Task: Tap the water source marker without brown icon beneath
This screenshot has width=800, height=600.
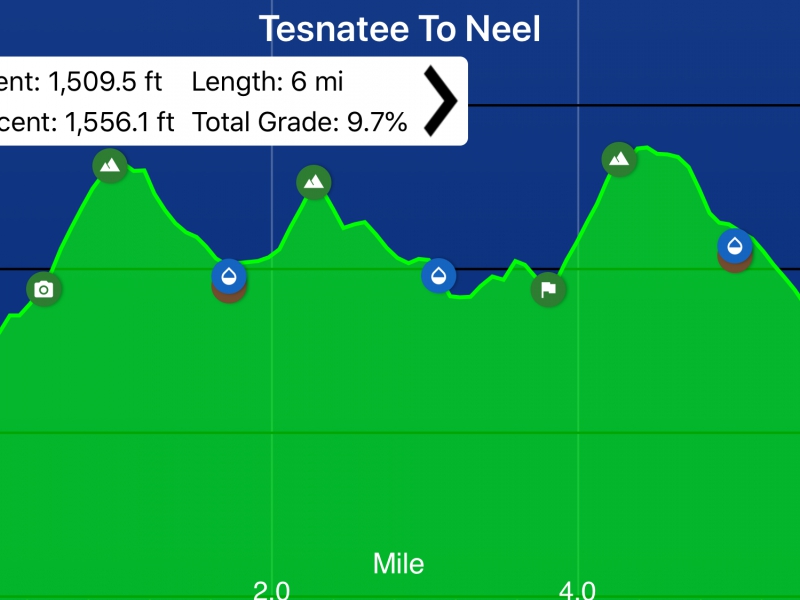Action: (x=439, y=276)
